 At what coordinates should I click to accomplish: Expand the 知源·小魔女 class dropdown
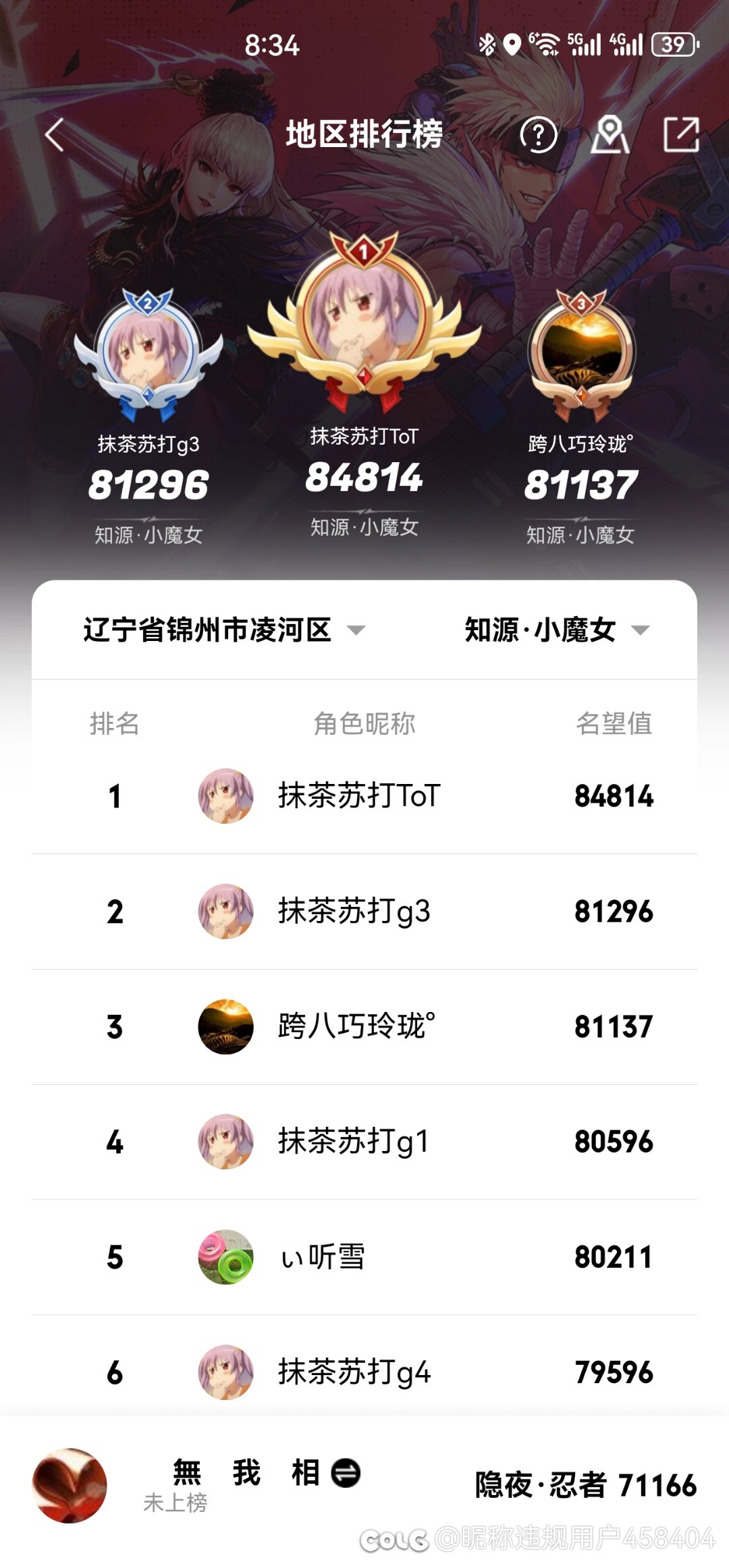(557, 630)
